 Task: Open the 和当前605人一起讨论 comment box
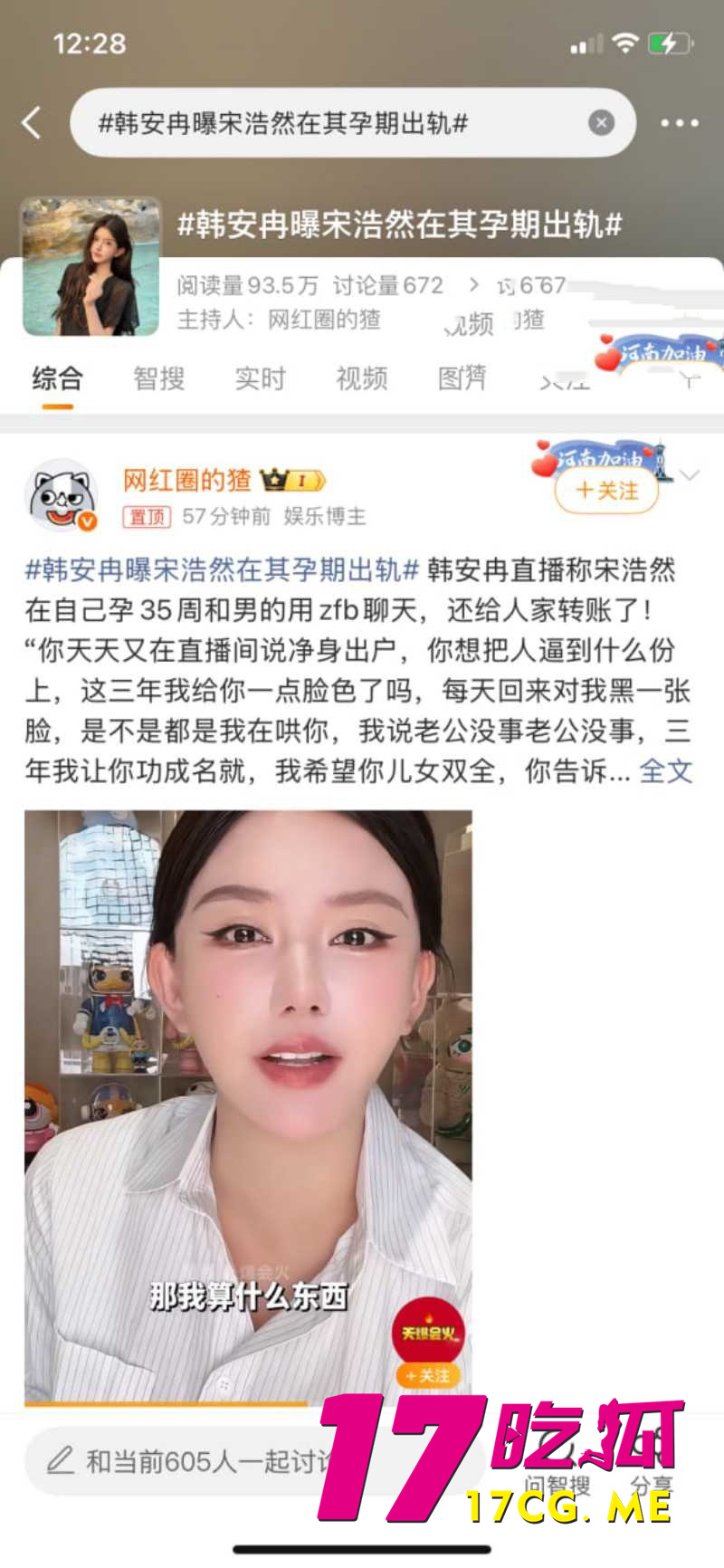tap(181, 1460)
